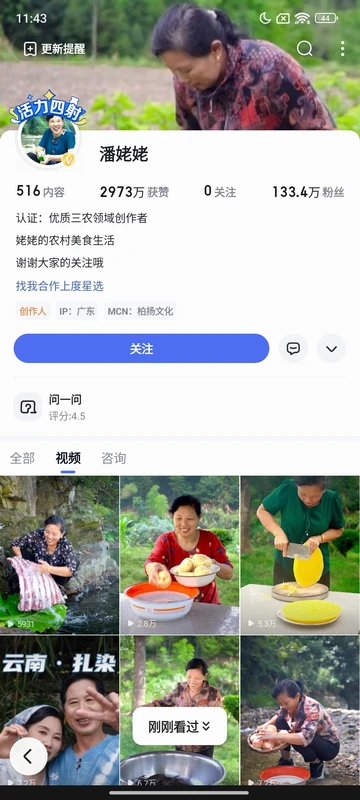Image resolution: width=360 pixels, height=800 pixels.
Task: Open the riverside video in the bottom-right tile
Action: click(x=300, y=711)
